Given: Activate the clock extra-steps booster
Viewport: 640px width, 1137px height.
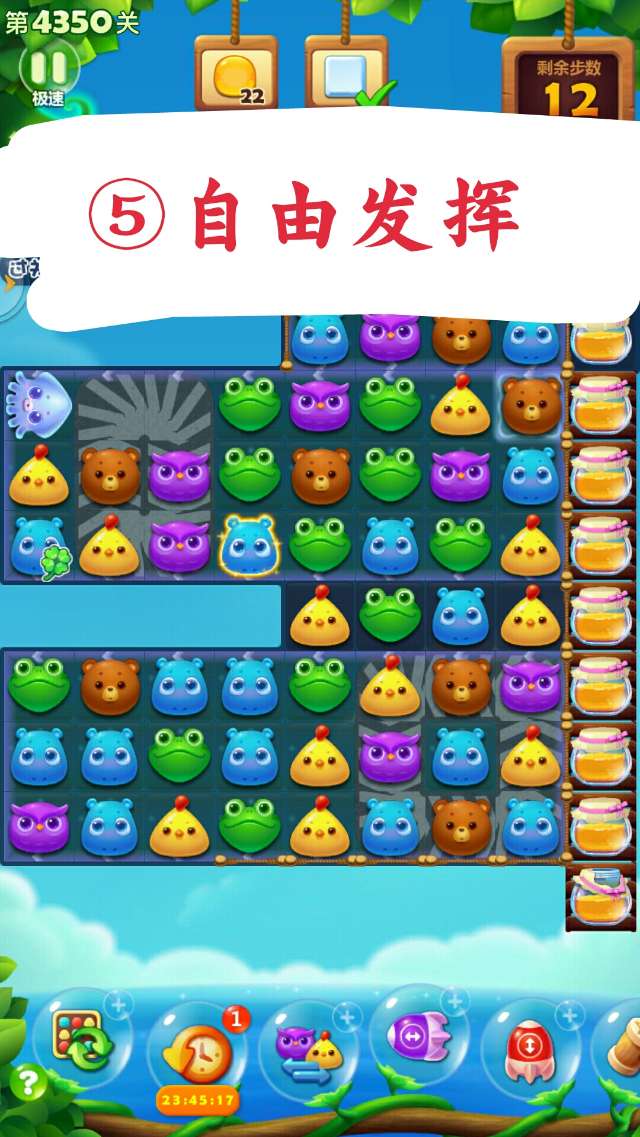Looking at the screenshot, I should (197, 1052).
